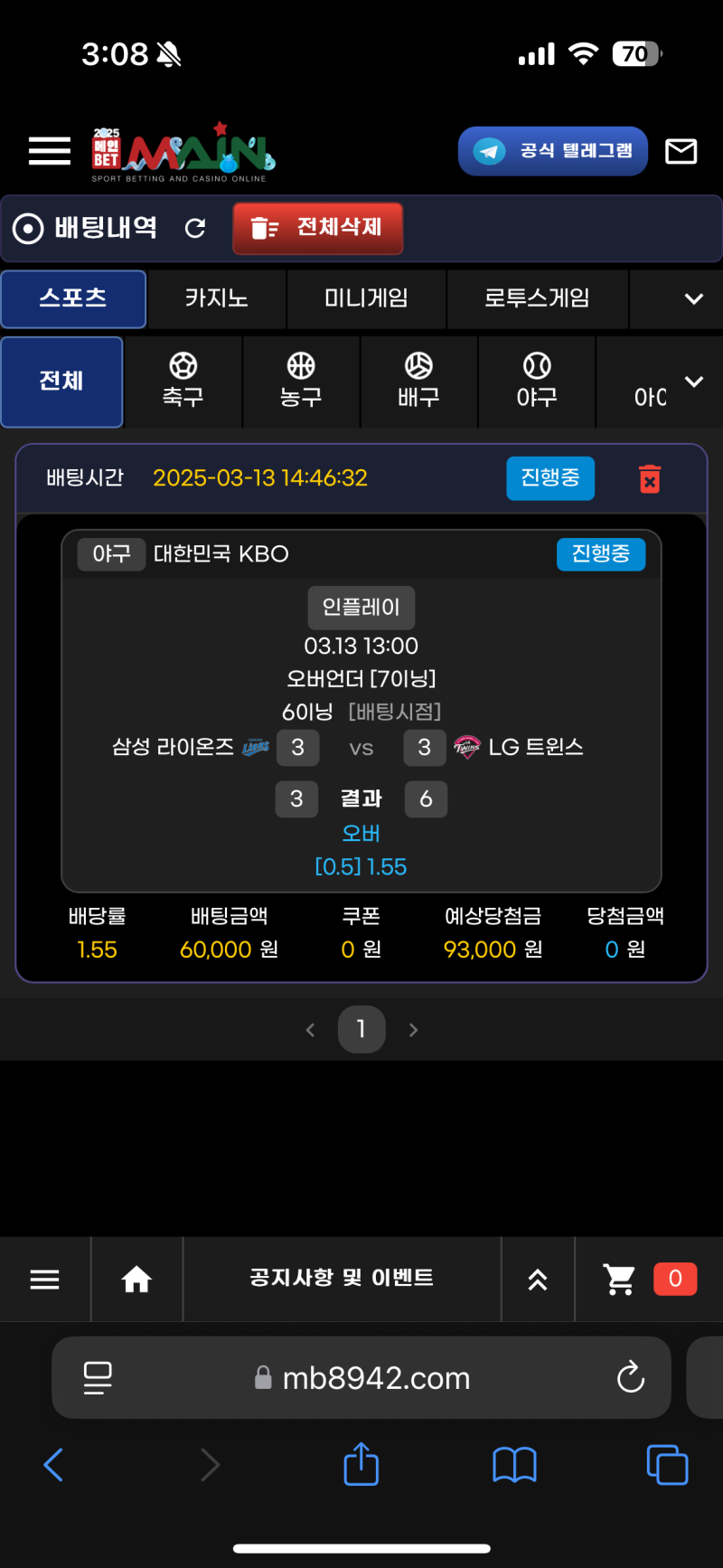Filter bets by 배구
723x1568 pixels.
click(418, 381)
